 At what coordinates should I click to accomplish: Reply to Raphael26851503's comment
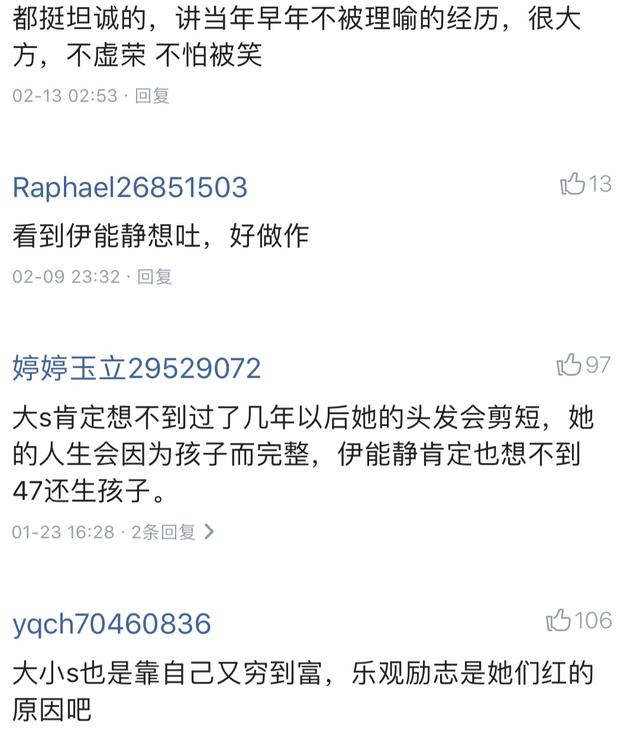click(154, 277)
